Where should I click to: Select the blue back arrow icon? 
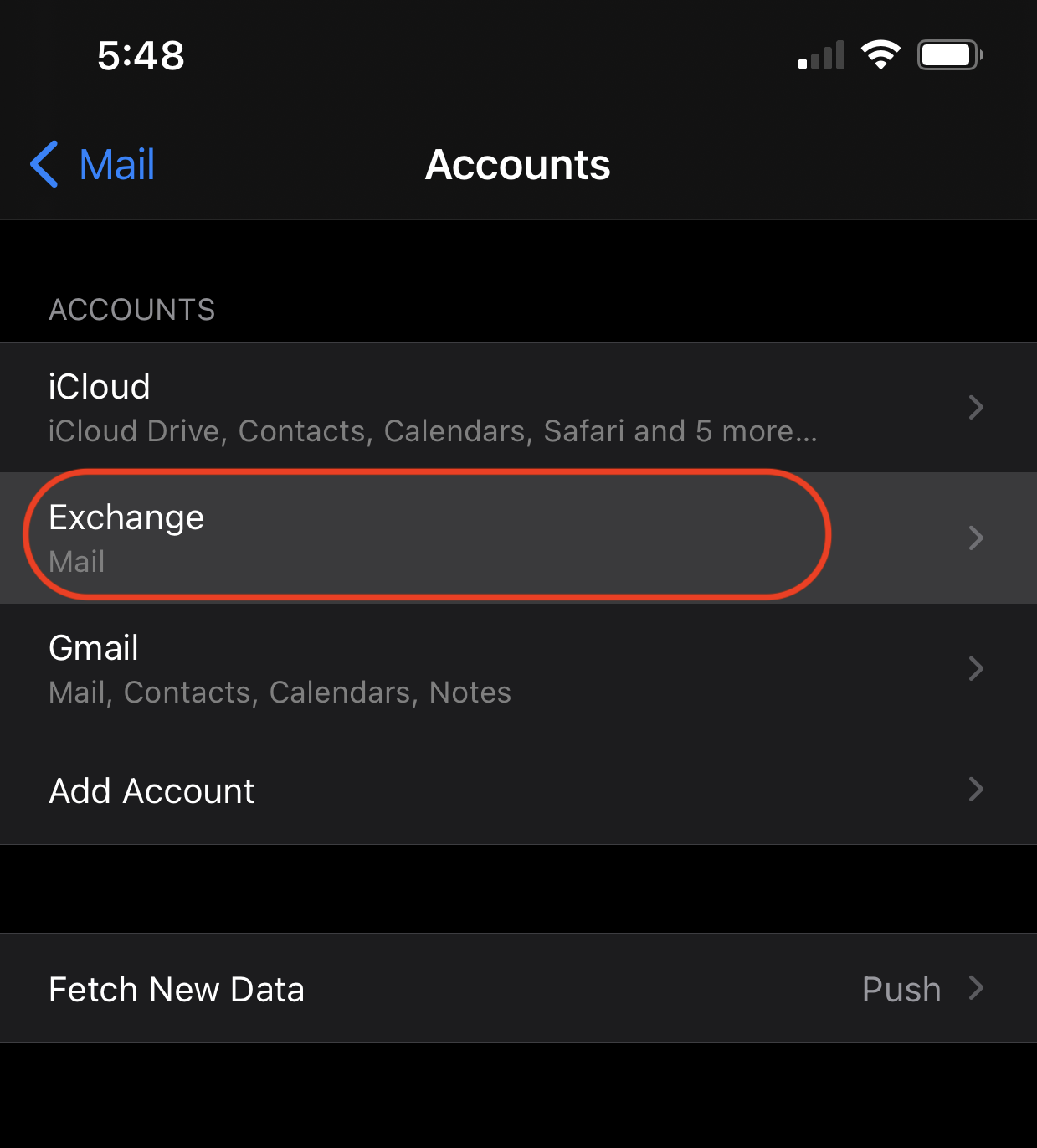44,165
